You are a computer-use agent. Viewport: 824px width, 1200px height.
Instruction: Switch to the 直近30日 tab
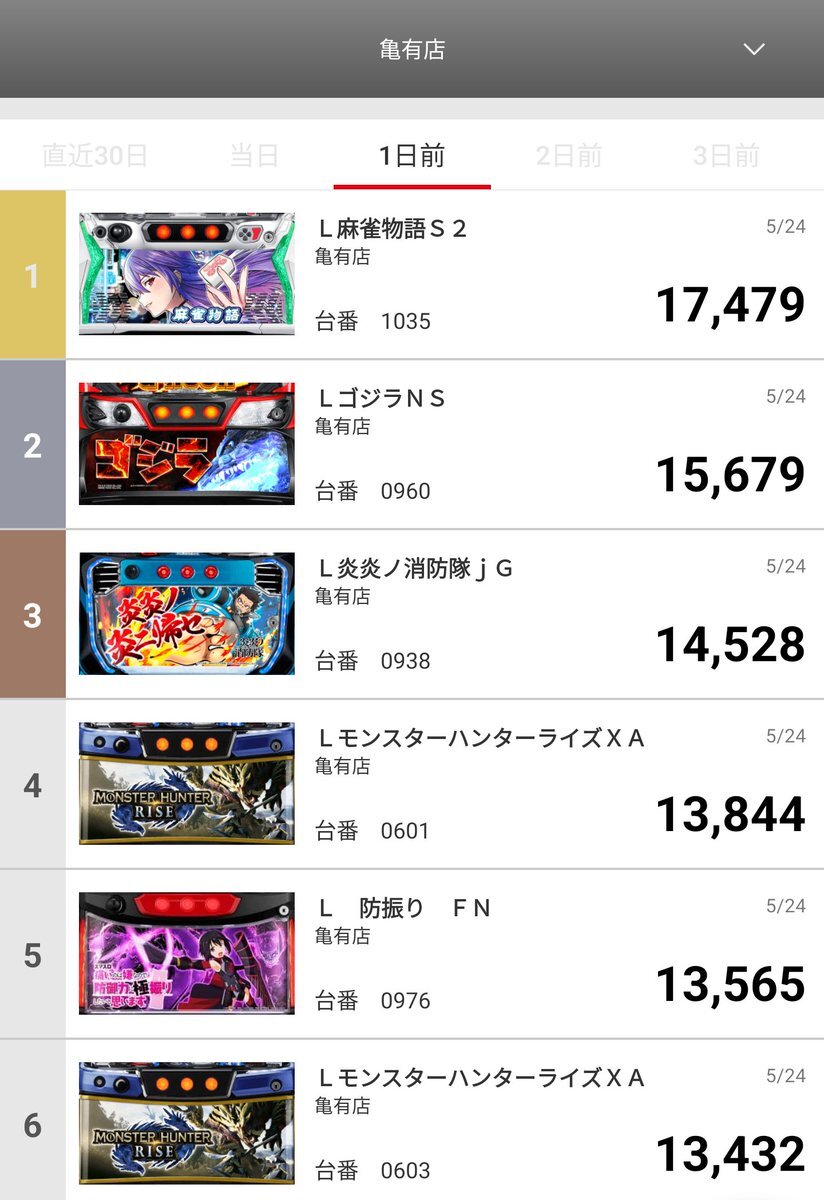[x=95, y=156]
